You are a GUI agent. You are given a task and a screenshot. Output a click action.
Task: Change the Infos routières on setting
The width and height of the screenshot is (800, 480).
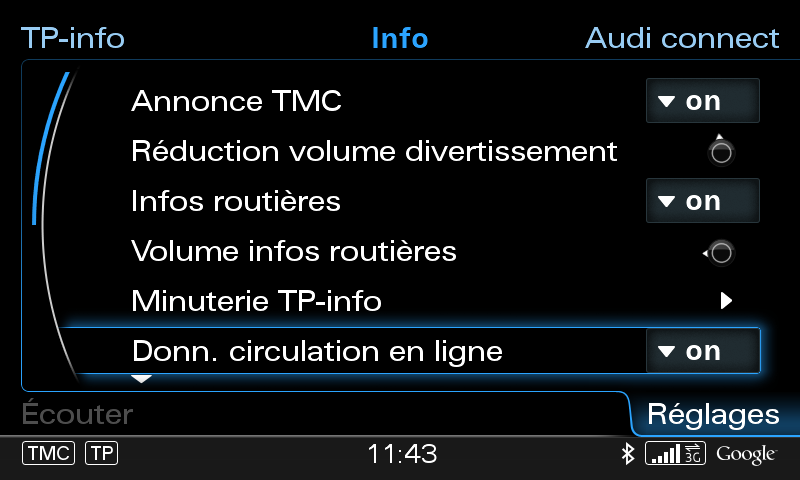click(x=702, y=201)
